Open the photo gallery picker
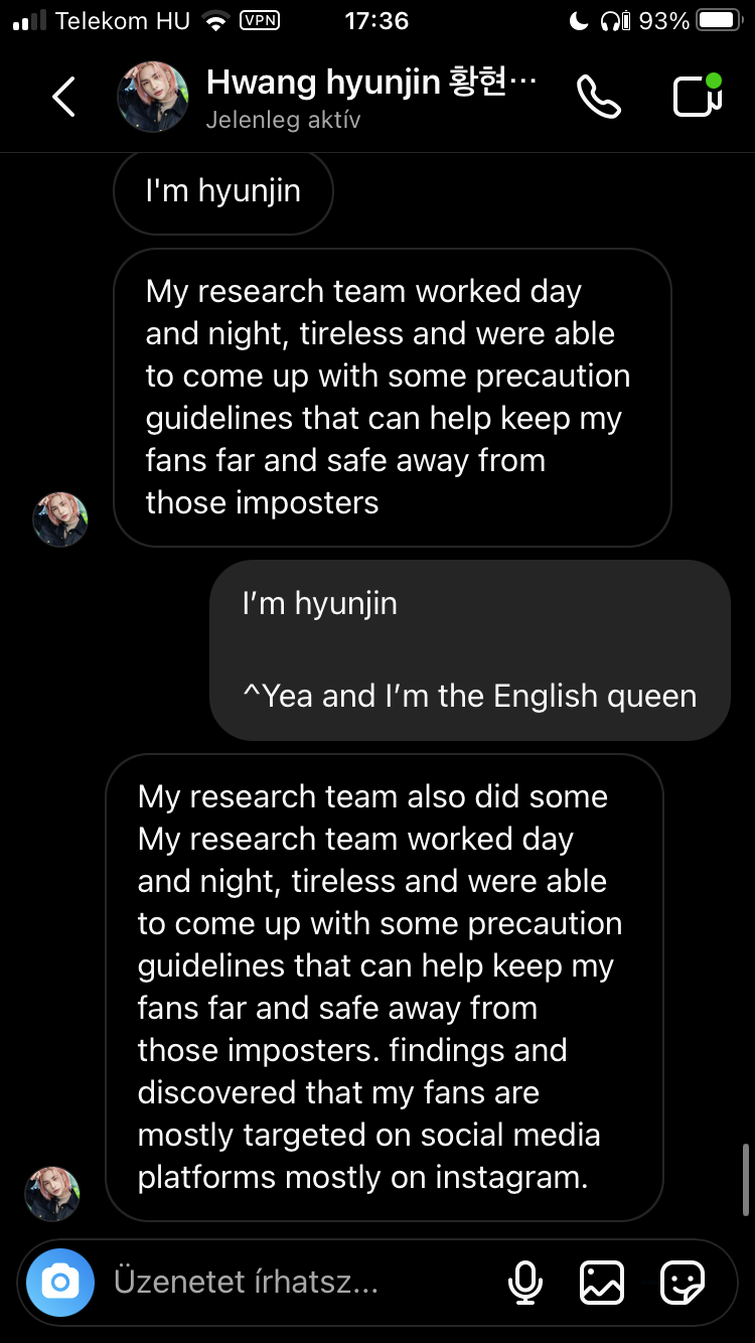The image size is (755, 1343). [x=602, y=1282]
